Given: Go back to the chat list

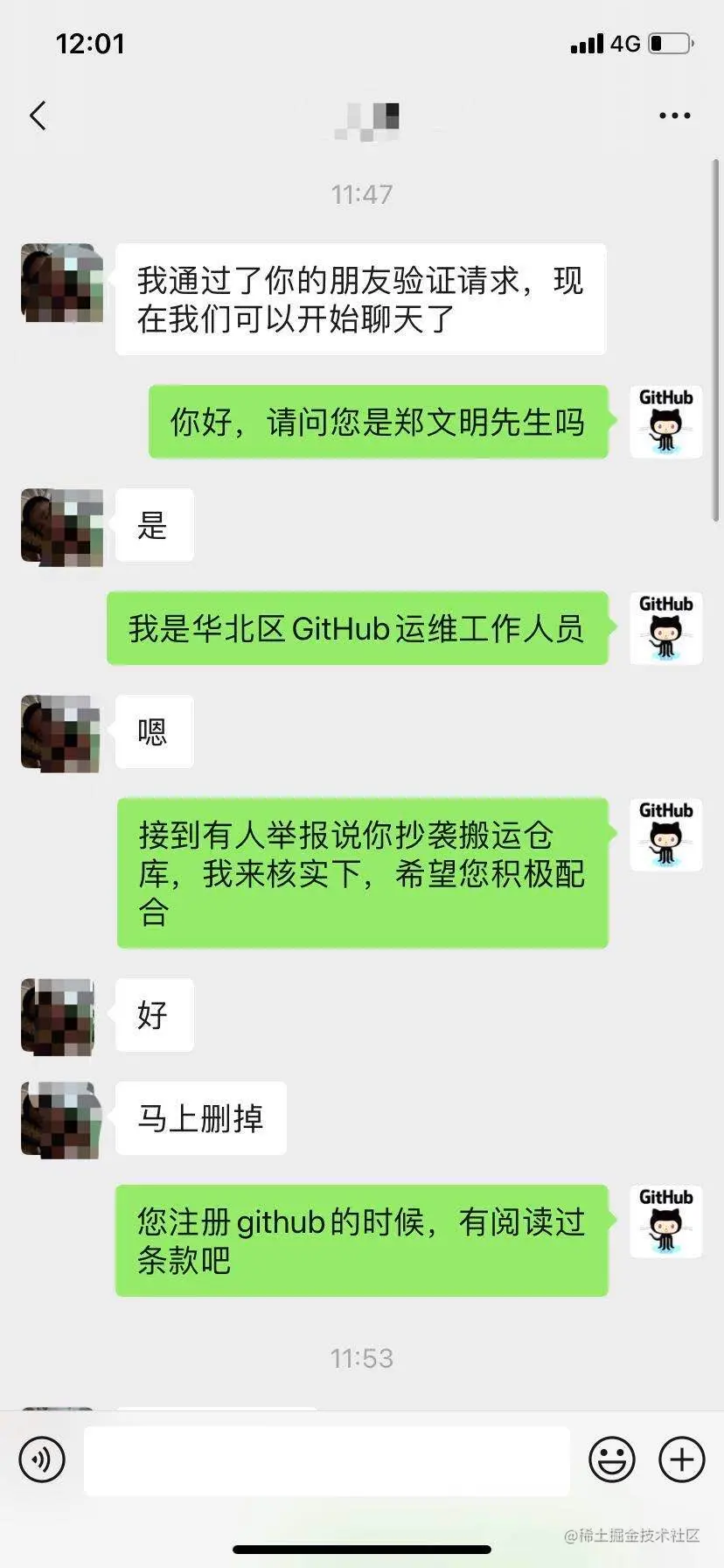Looking at the screenshot, I should [38, 115].
